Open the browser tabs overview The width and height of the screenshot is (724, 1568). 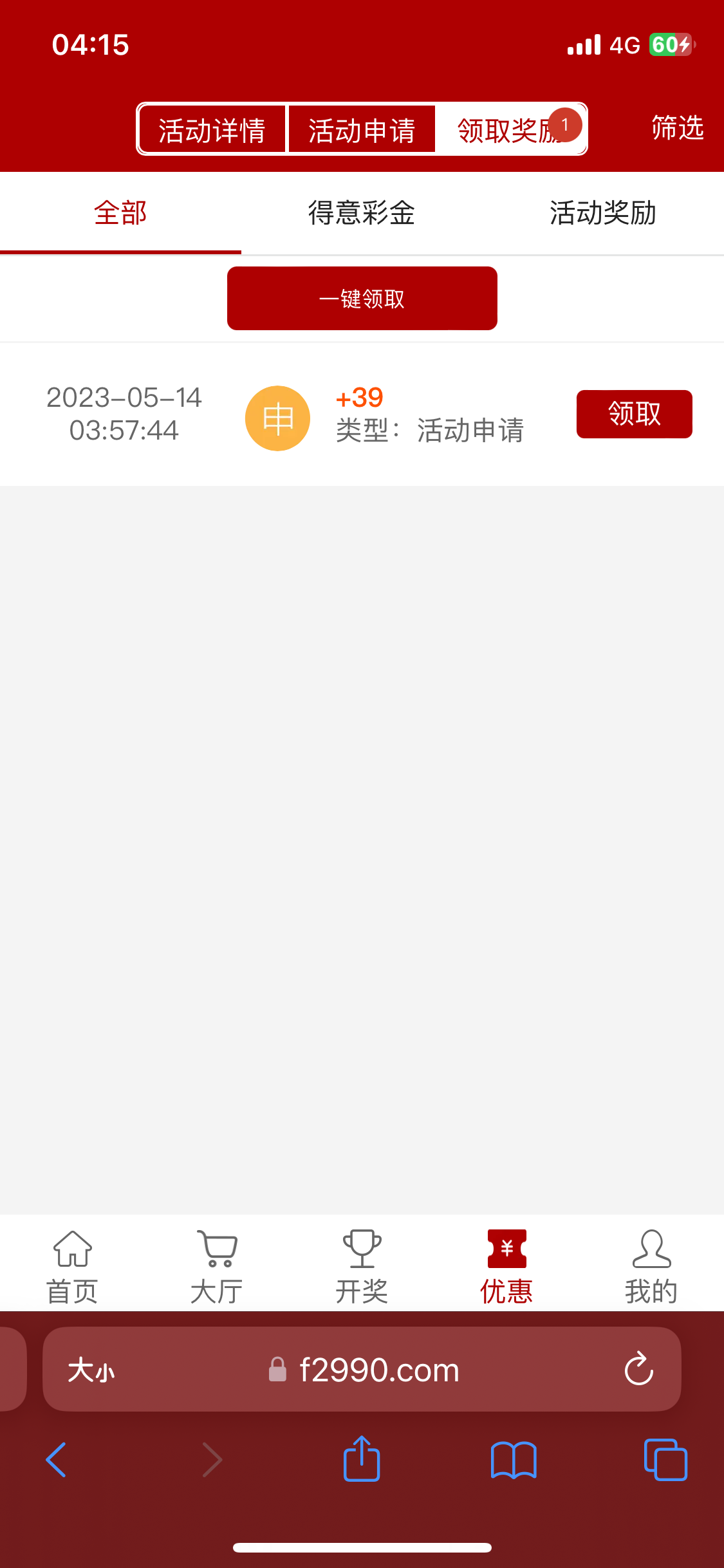tap(665, 1460)
